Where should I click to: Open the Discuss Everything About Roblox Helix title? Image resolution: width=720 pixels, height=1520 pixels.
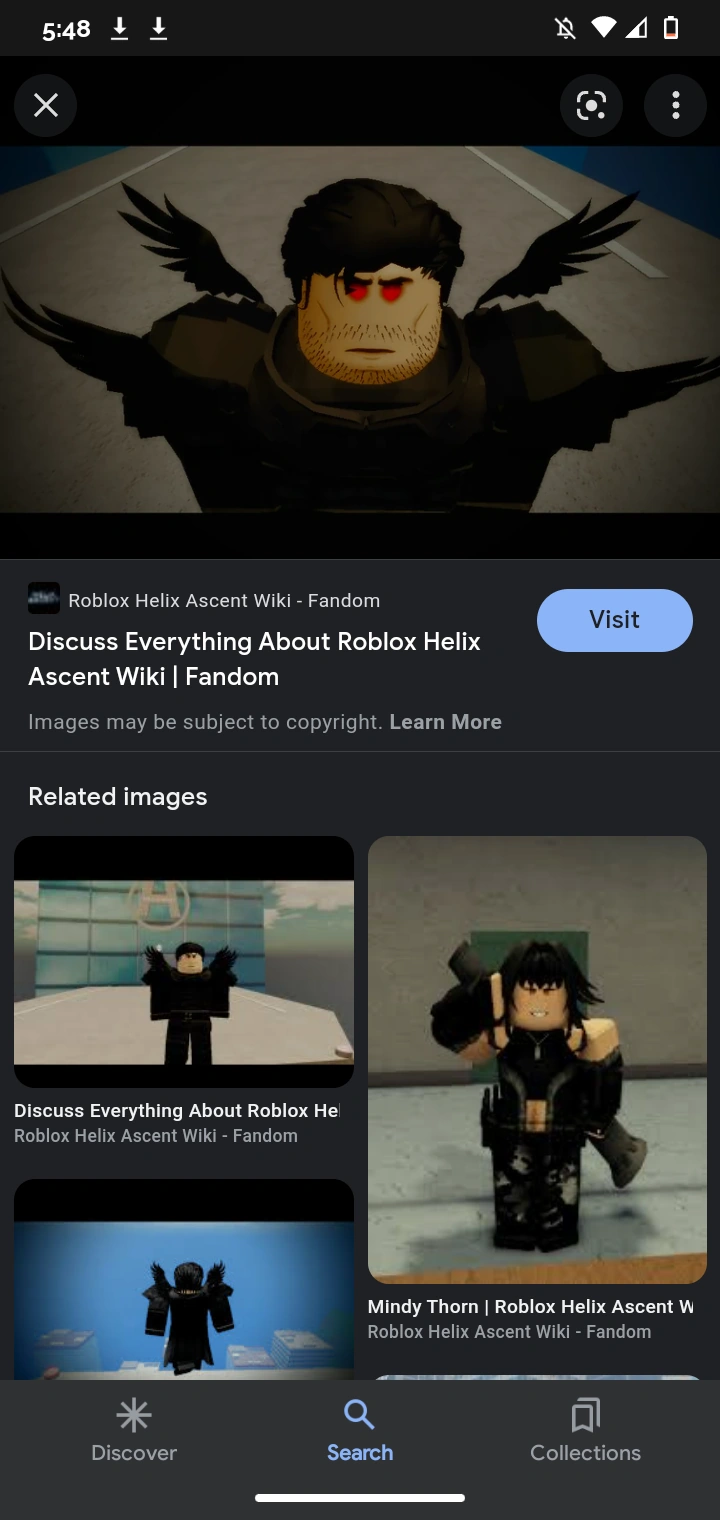254,658
